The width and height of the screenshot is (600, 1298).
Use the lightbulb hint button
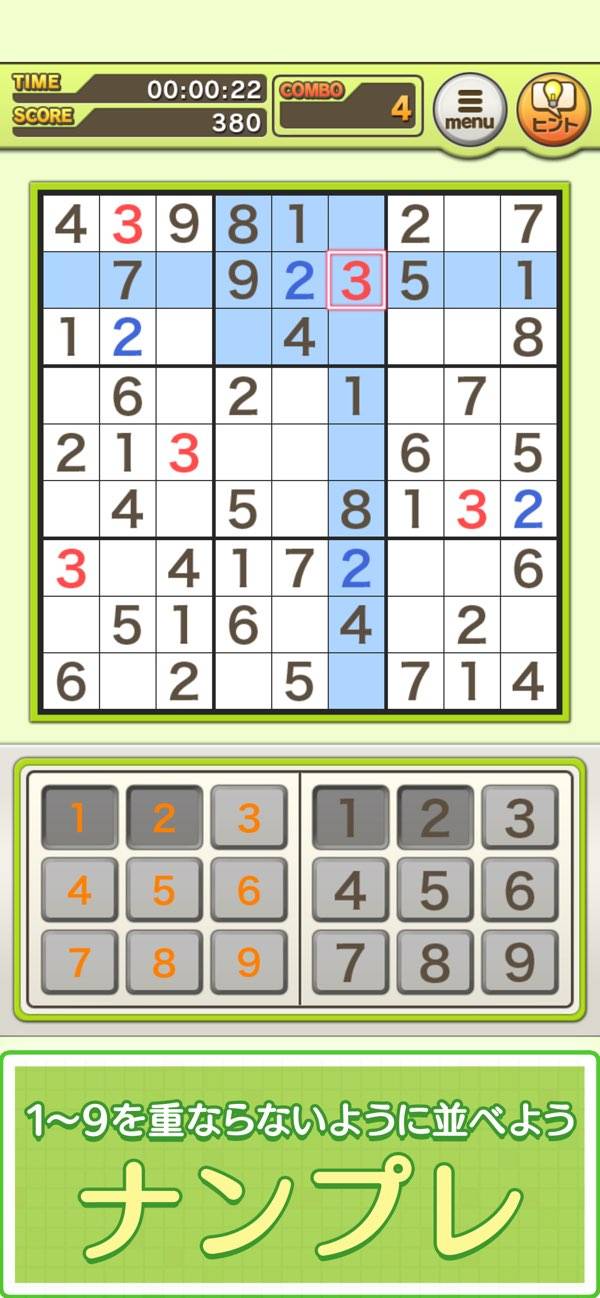coord(553,105)
